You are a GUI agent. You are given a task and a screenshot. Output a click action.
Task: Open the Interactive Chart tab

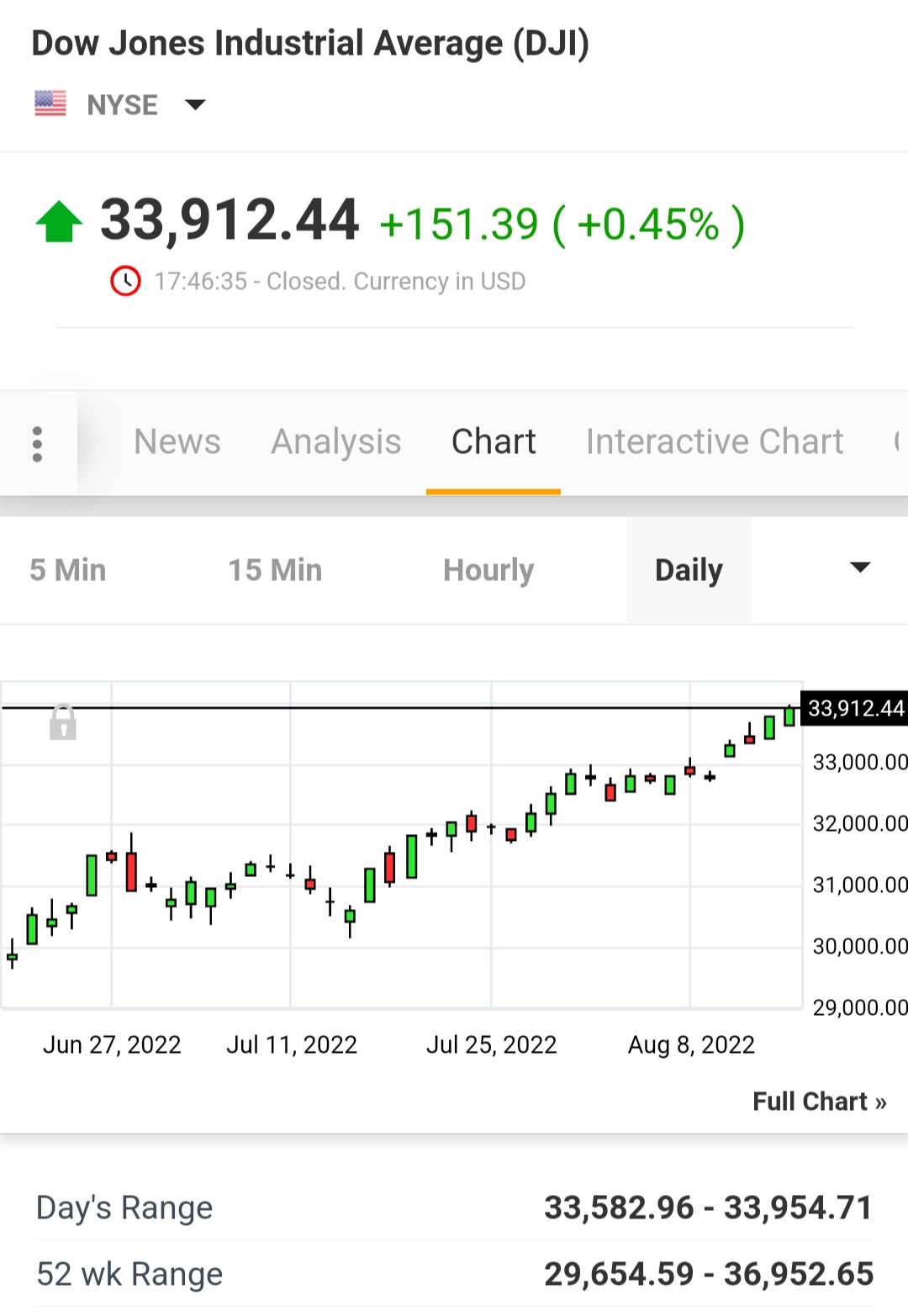[x=714, y=441]
